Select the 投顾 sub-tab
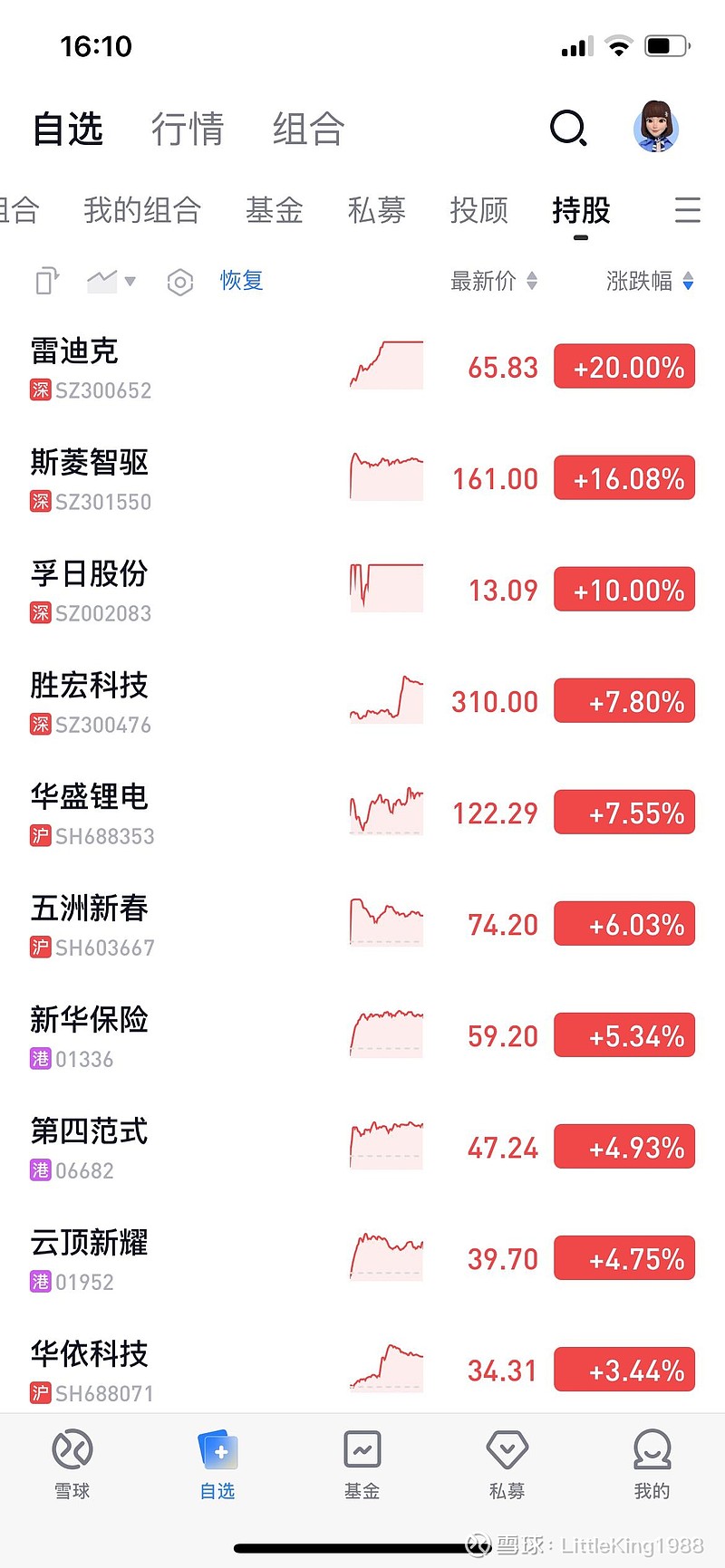725x1568 pixels. 478,210
